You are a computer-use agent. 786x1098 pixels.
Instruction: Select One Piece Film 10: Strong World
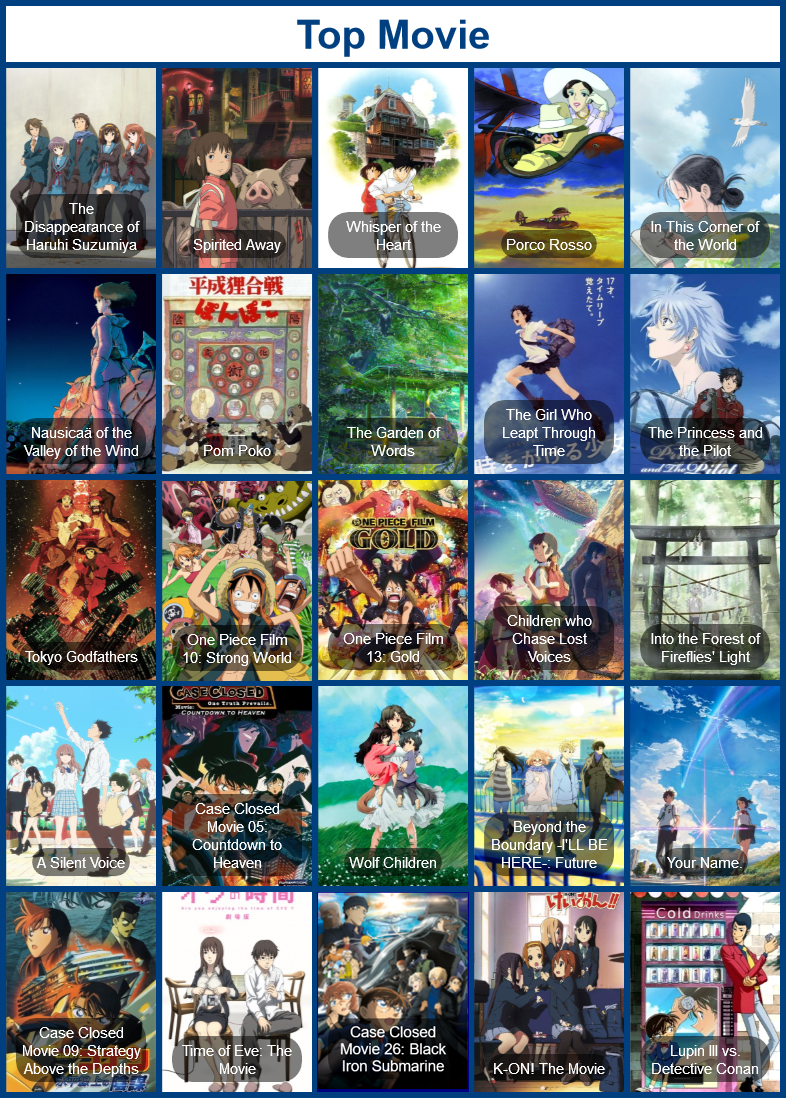[x=237, y=579]
